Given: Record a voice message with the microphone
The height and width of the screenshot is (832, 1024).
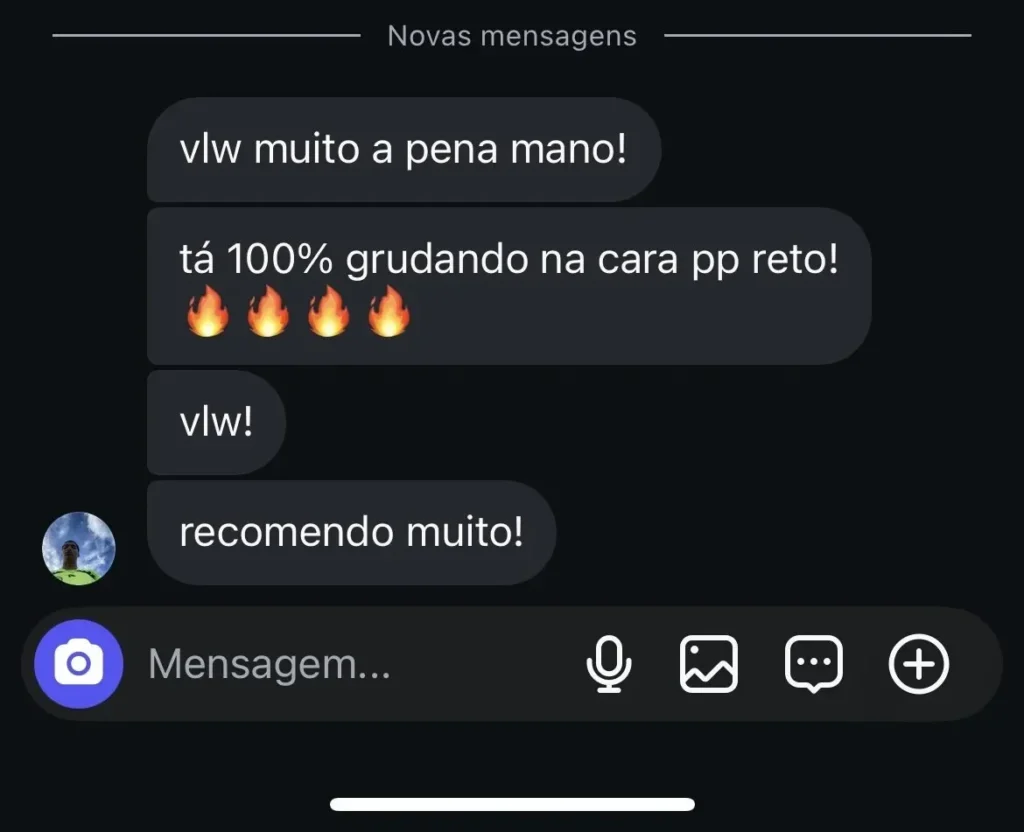Looking at the screenshot, I should tap(608, 664).
